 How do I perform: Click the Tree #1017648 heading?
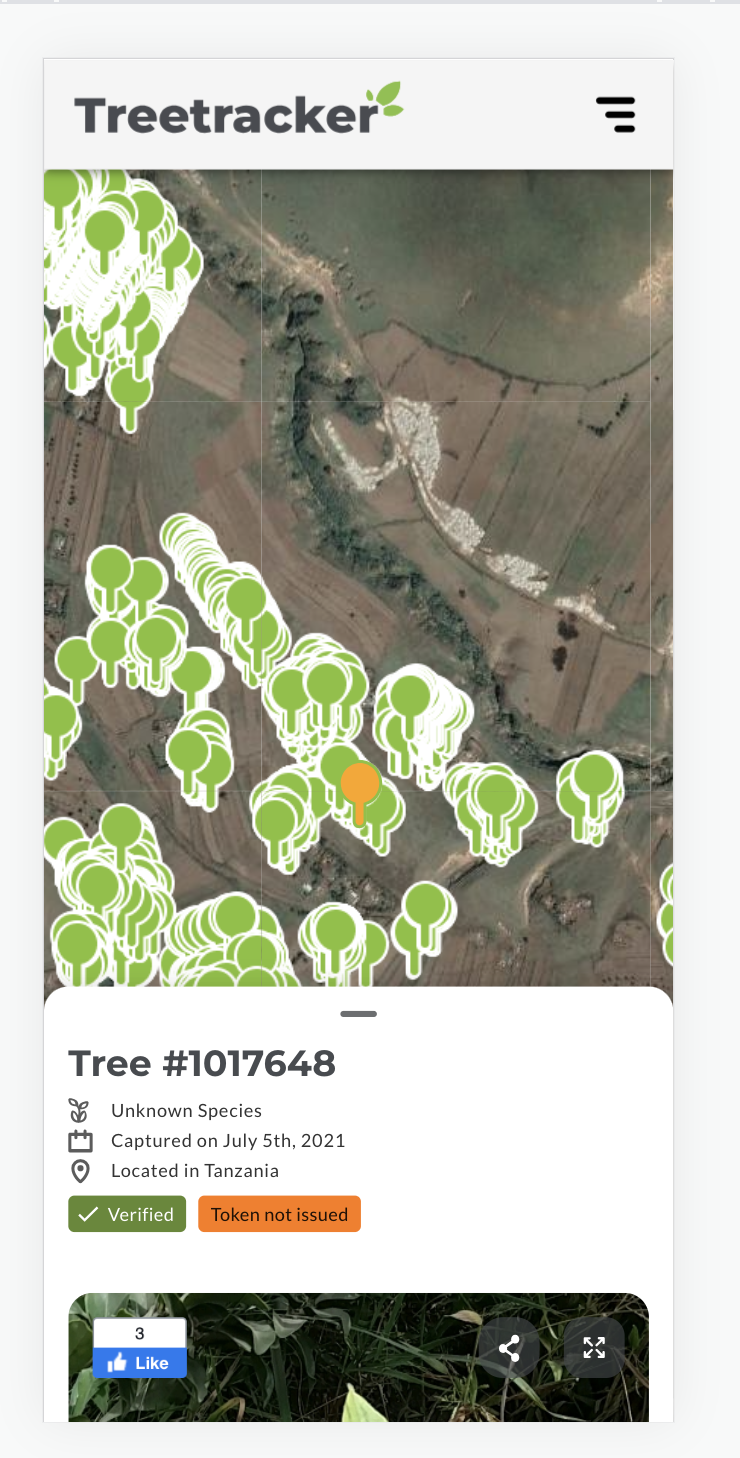[202, 1063]
